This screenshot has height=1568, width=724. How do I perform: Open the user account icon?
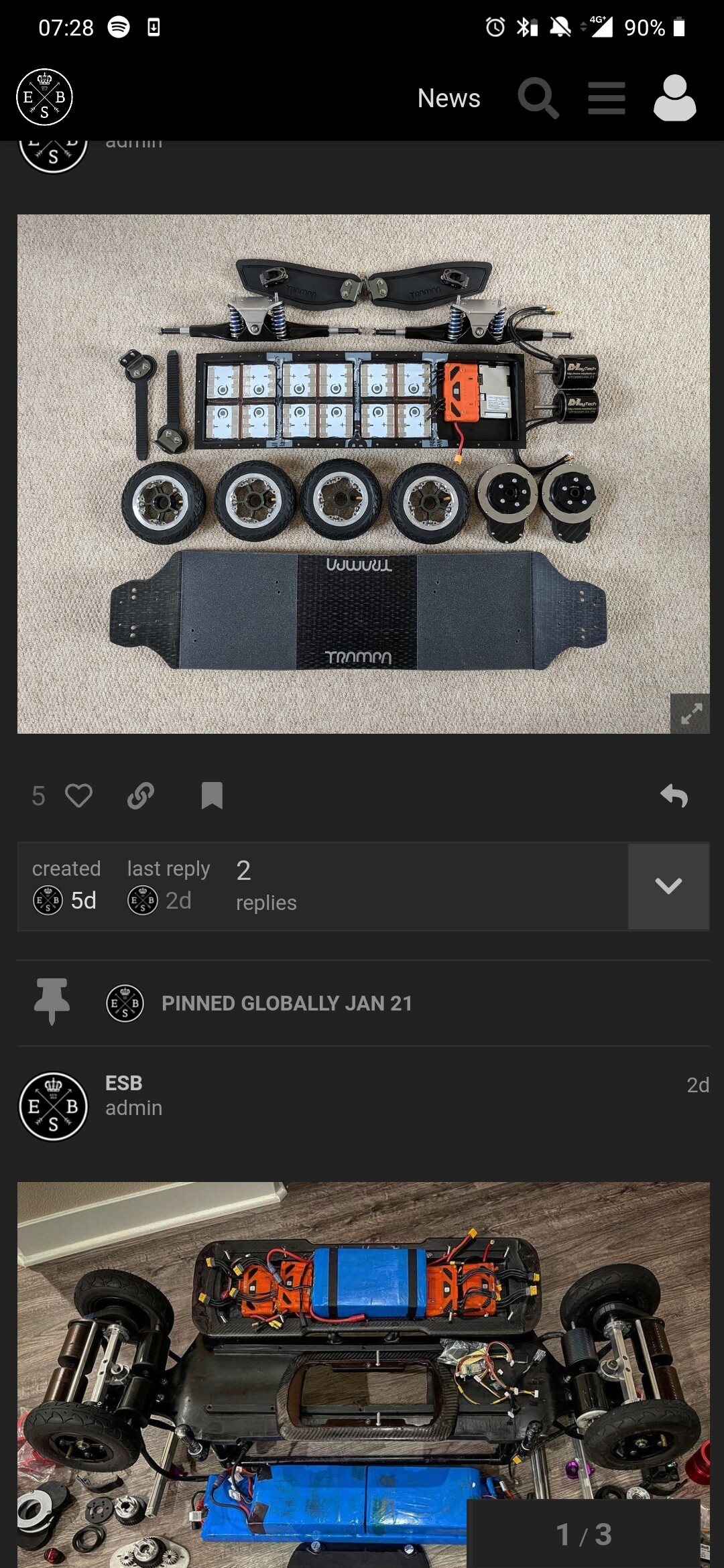(674, 99)
